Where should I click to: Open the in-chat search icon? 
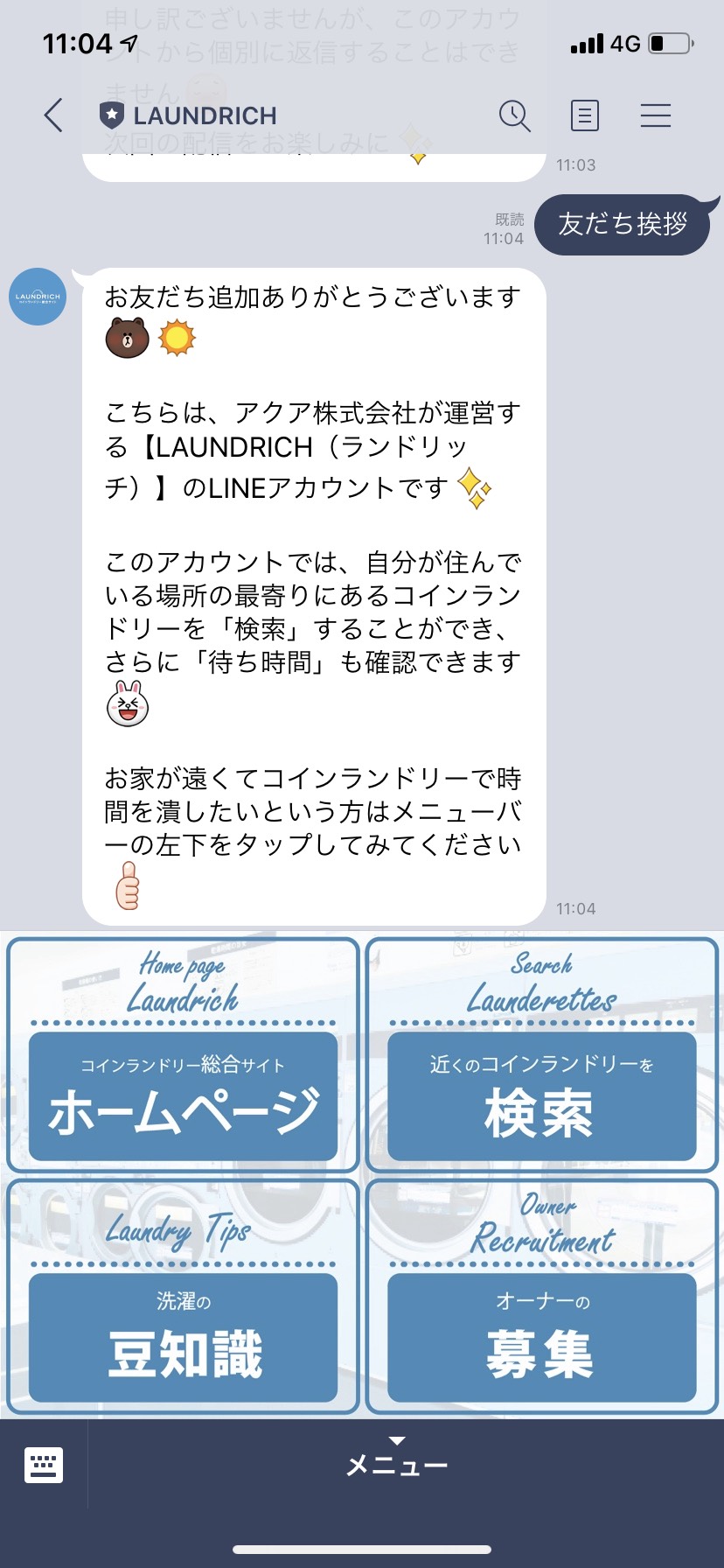pyautogui.click(x=514, y=115)
